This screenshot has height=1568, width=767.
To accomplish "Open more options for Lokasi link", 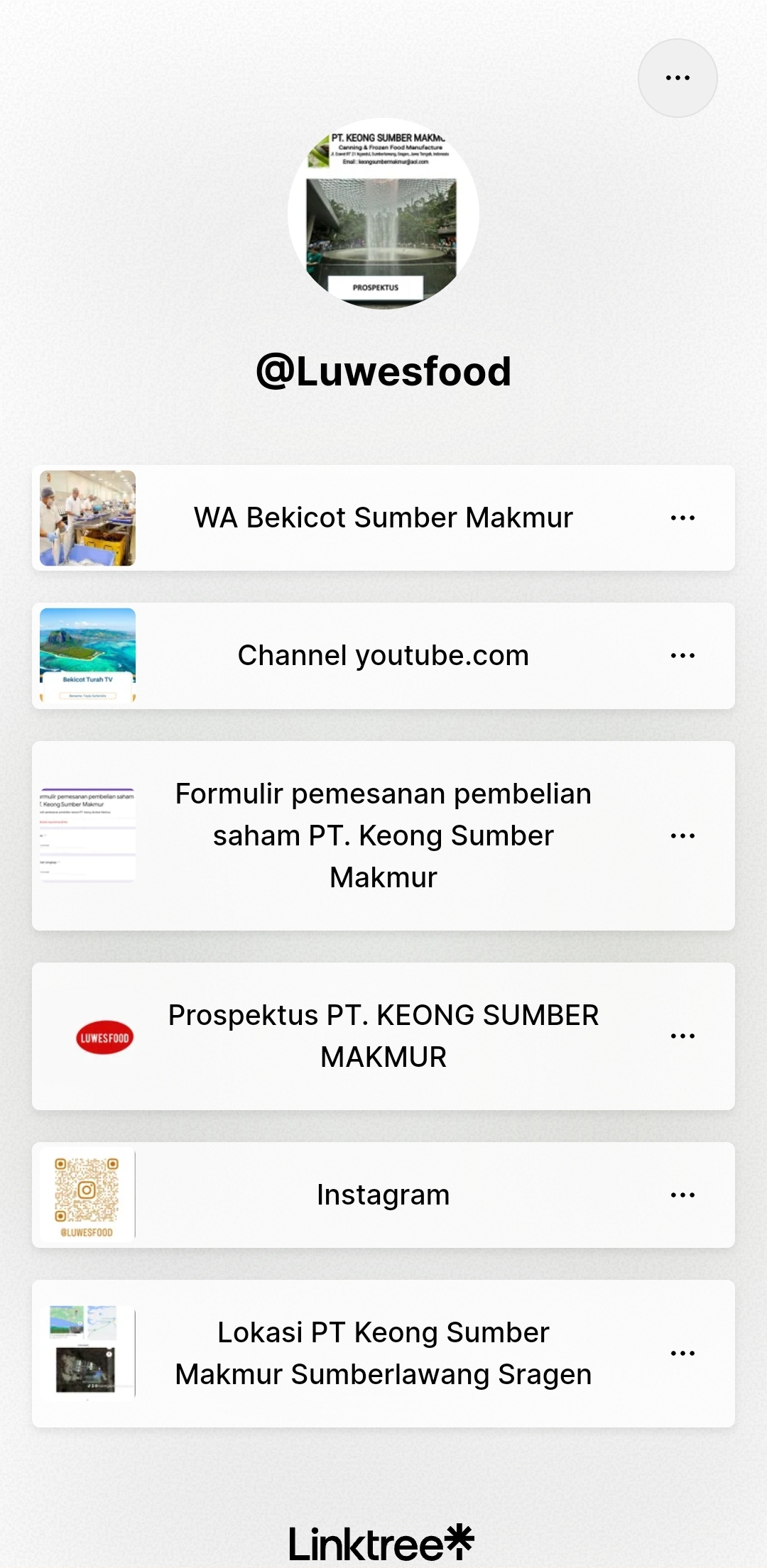I will [682, 1354].
